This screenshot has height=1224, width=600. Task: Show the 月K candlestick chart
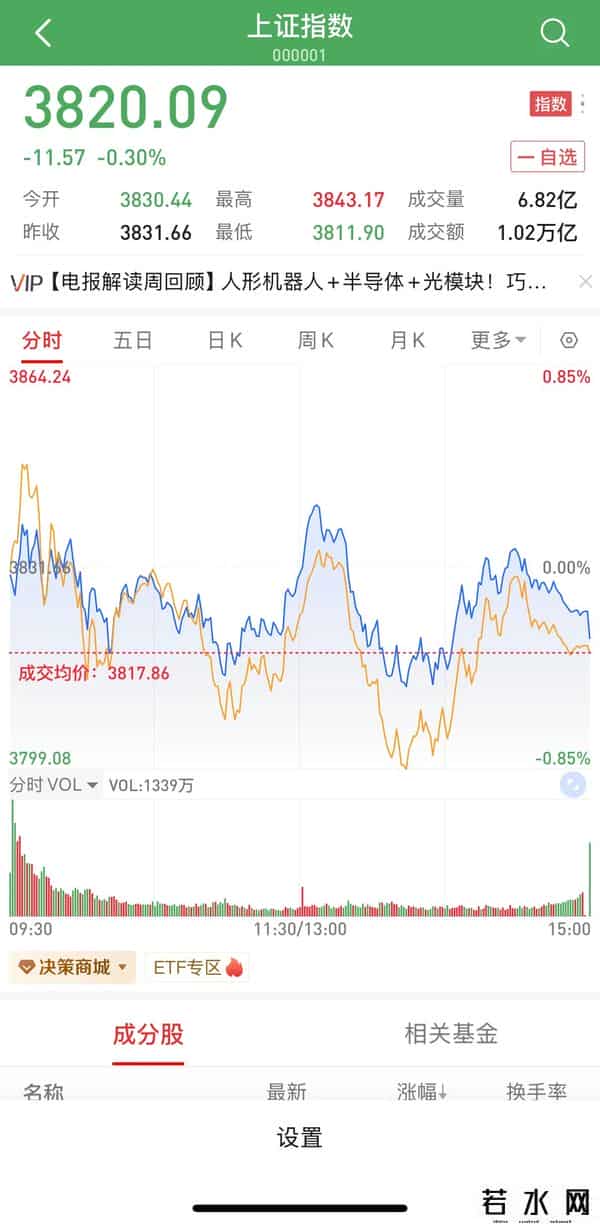[x=406, y=341]
